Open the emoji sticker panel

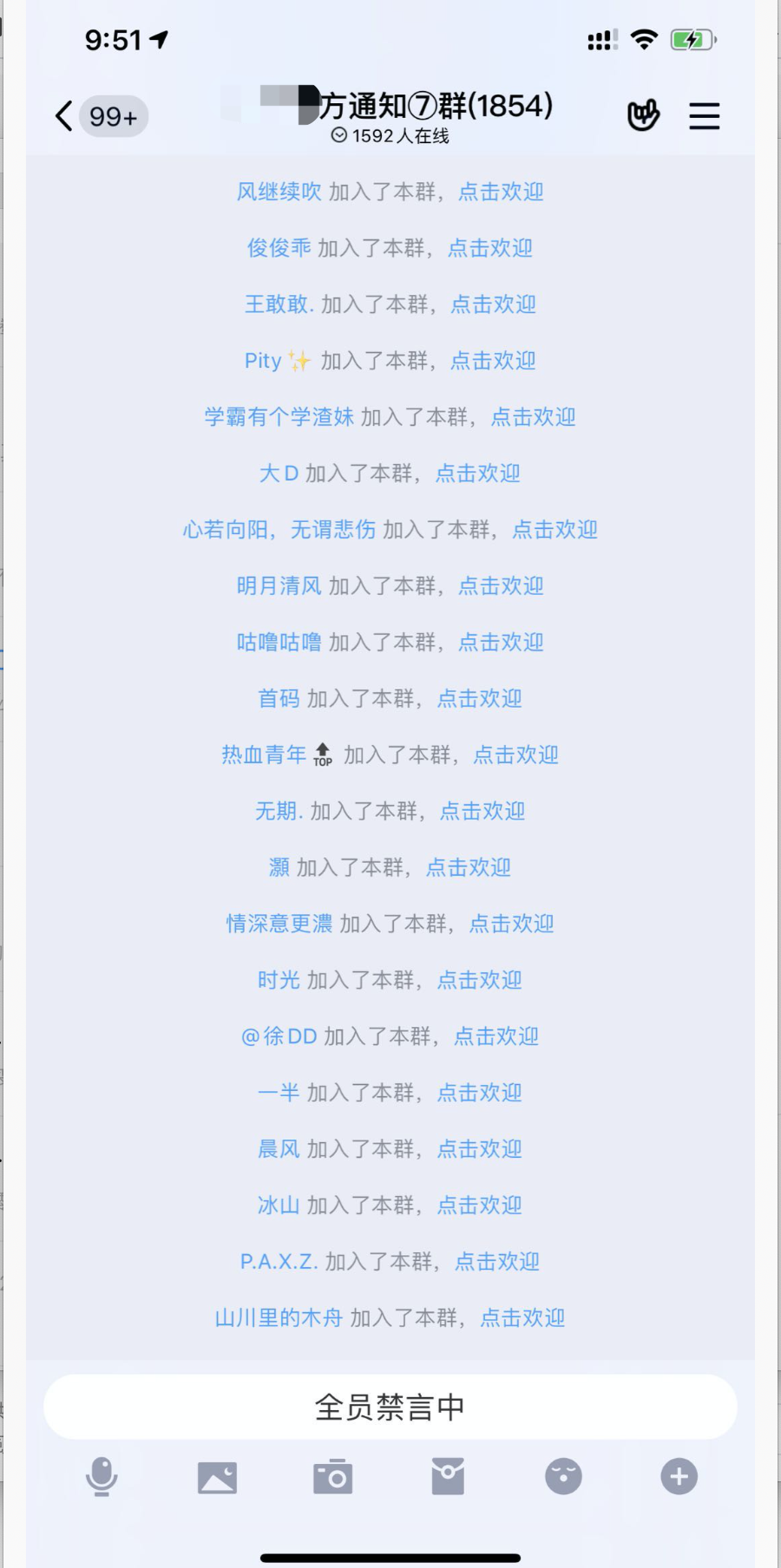coord(563,1476)
